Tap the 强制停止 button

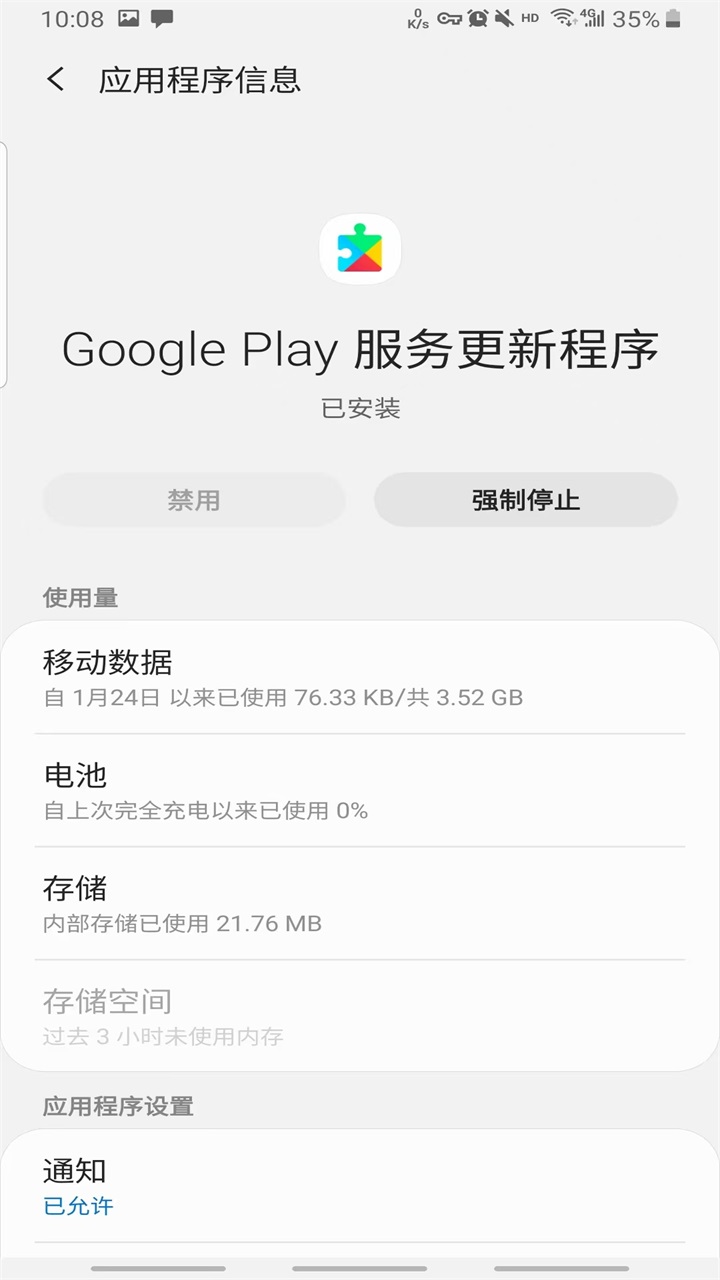point(526,500)
